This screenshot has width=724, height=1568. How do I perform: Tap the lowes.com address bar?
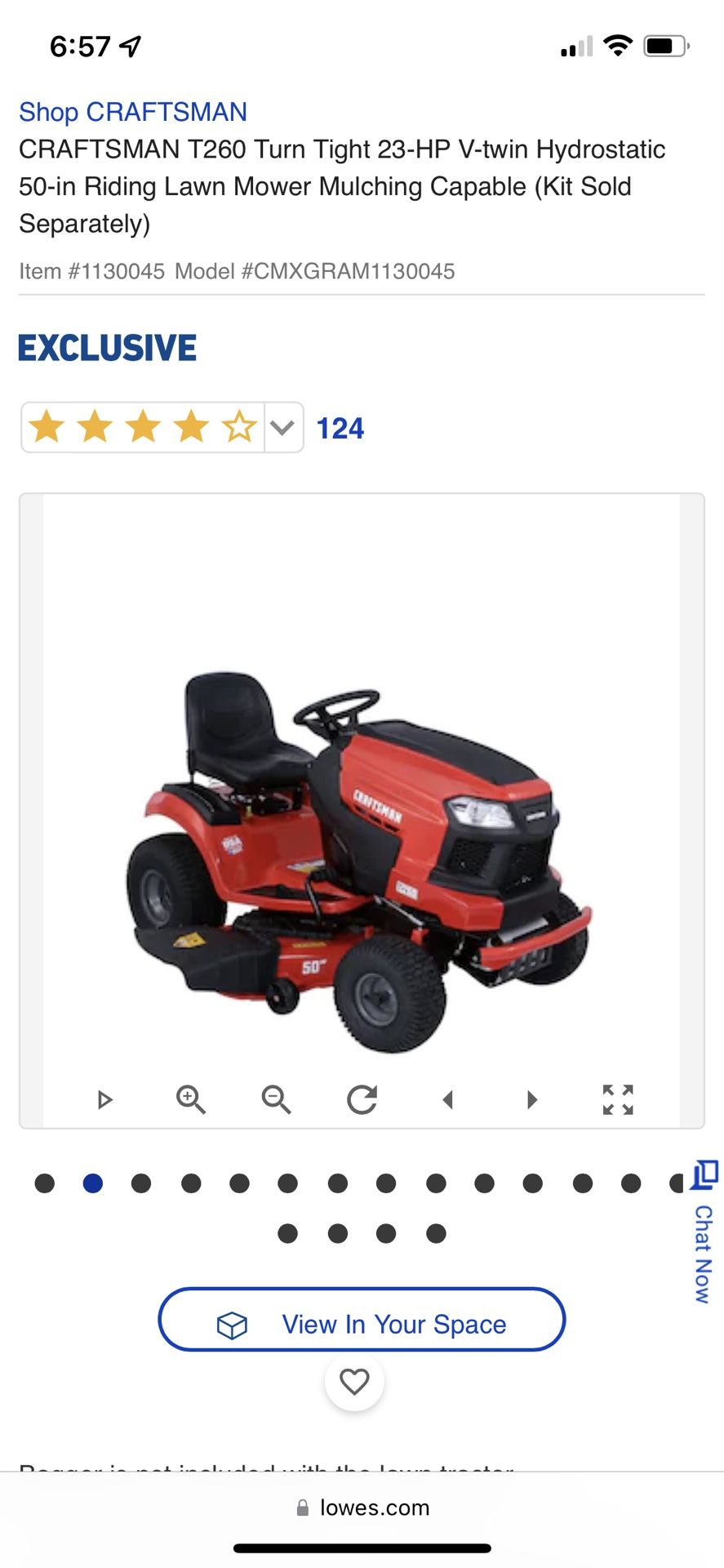click(x=362, y=1508)
